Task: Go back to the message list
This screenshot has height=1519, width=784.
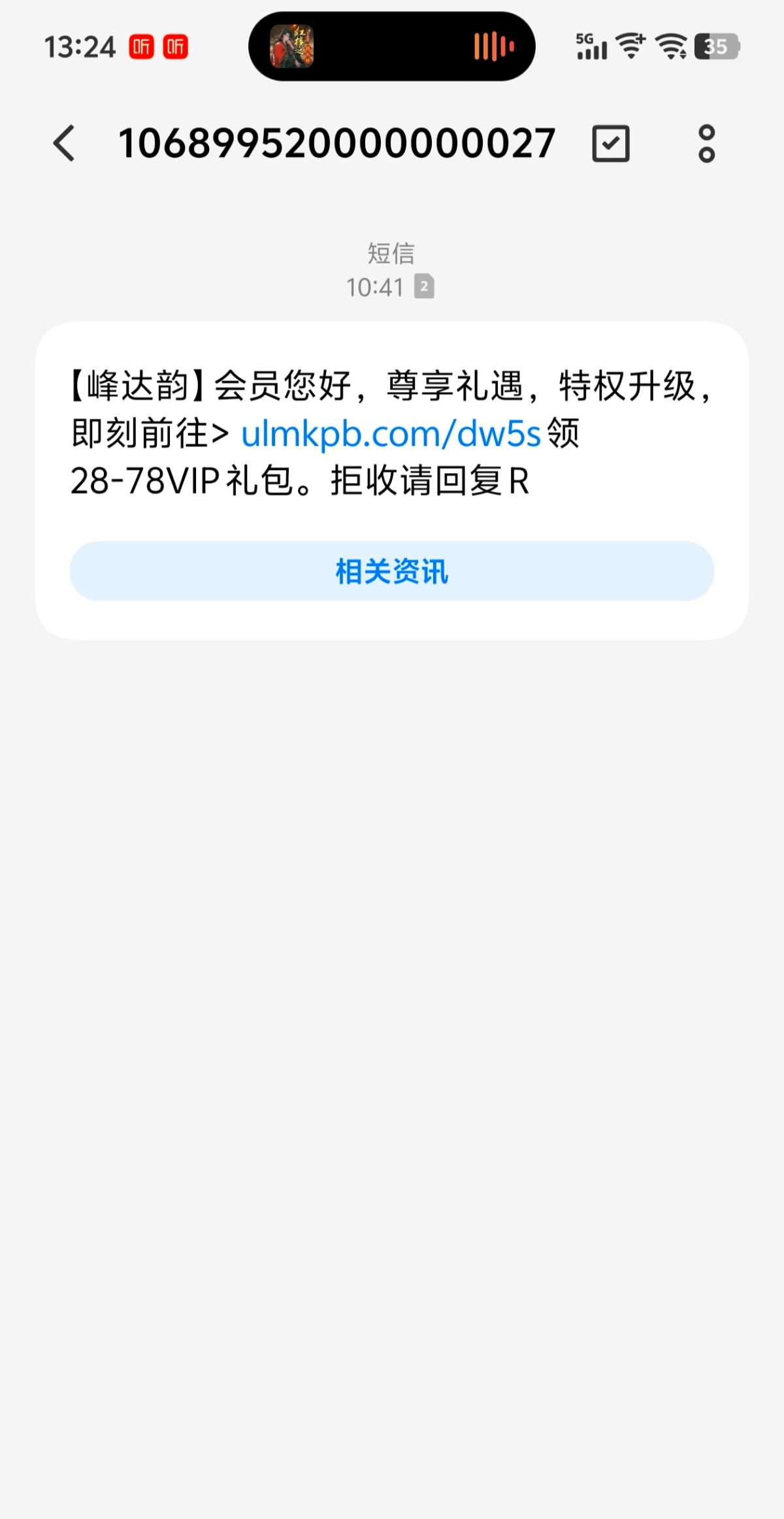Action: click(x=64, y=143)
